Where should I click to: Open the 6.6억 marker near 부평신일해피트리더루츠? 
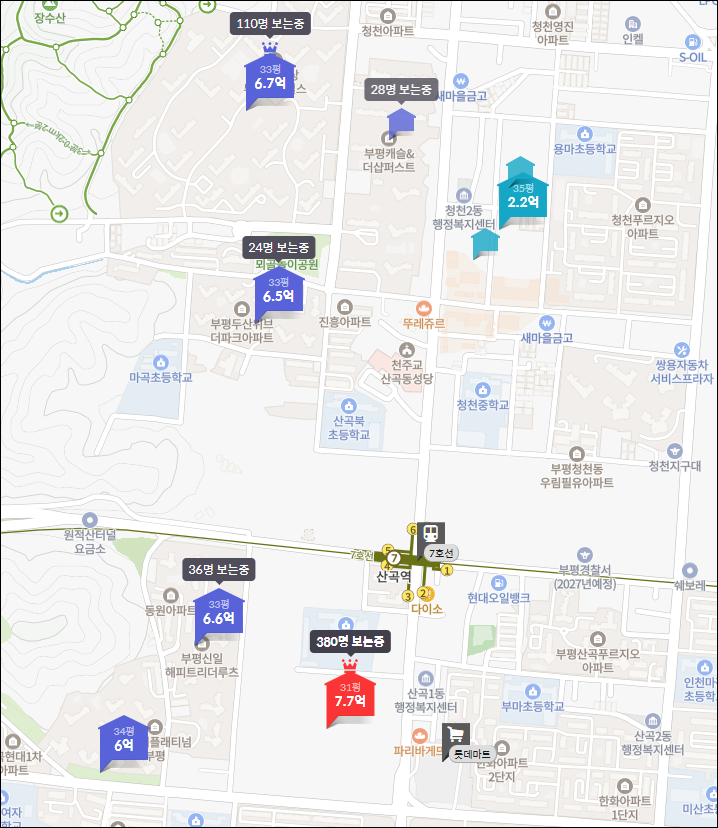tap(218, 613)
